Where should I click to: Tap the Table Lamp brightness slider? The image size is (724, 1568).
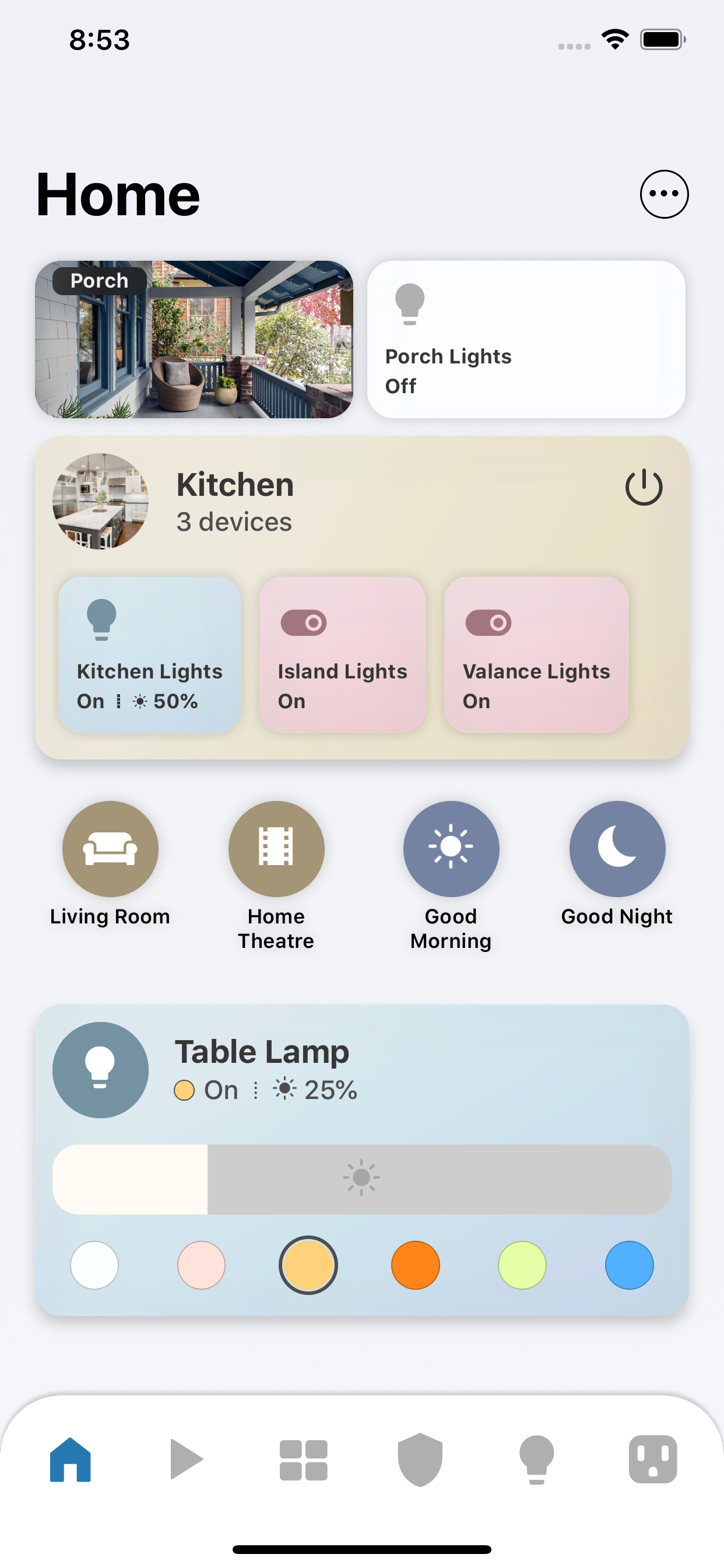(x=361, y=1179)
